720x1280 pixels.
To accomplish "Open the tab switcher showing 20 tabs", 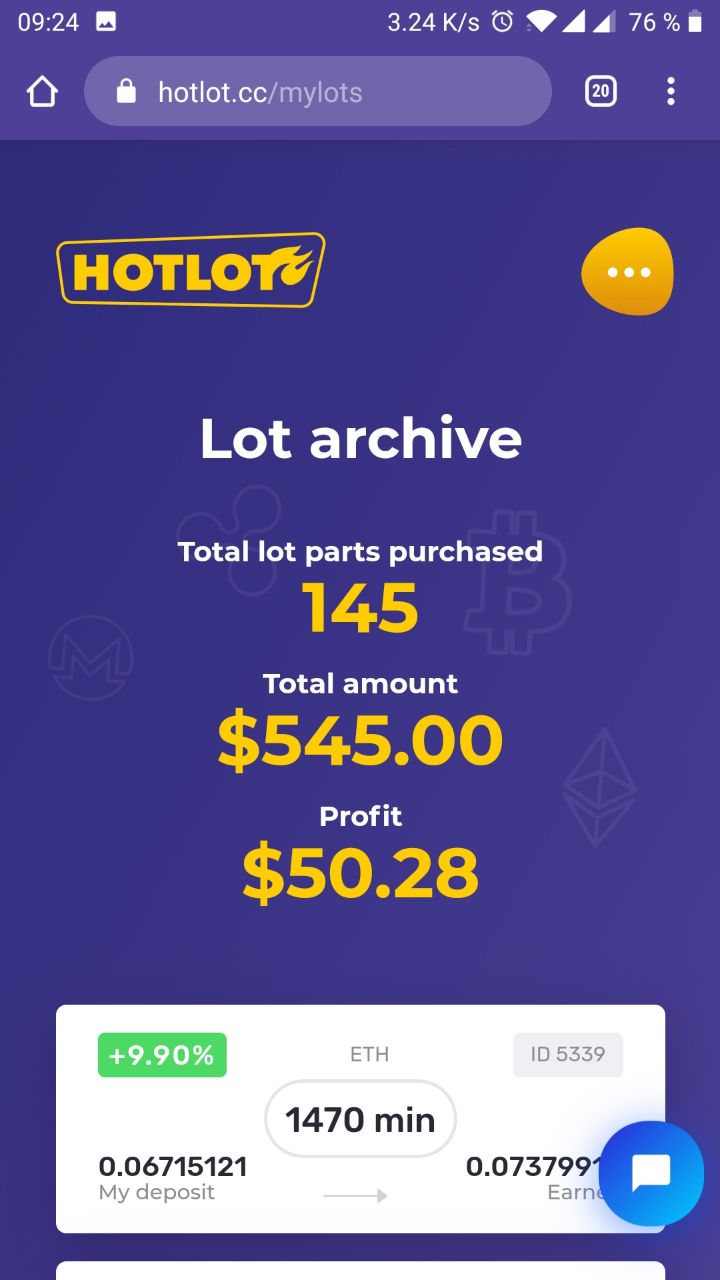I will (600, 92).
